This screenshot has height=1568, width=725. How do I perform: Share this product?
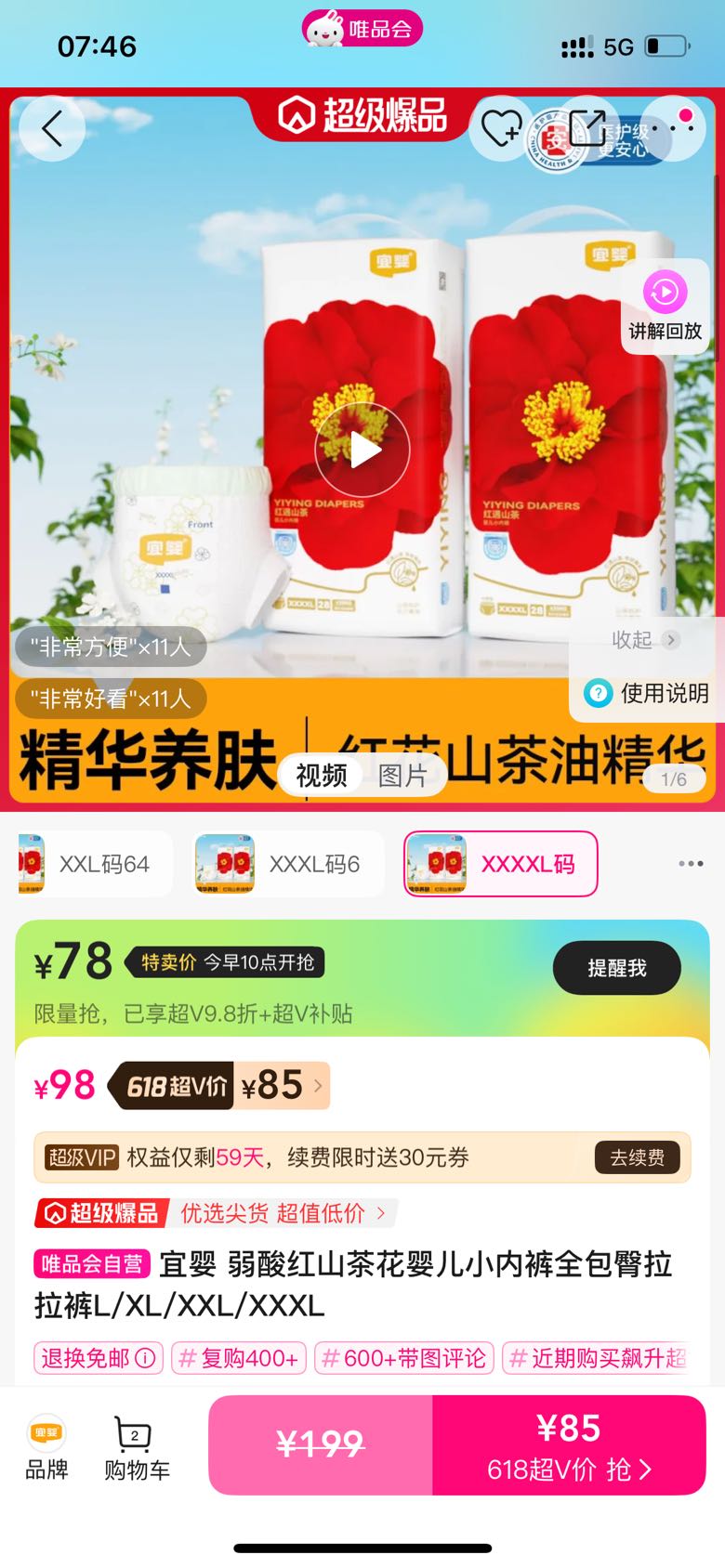(x=587, y=129)
